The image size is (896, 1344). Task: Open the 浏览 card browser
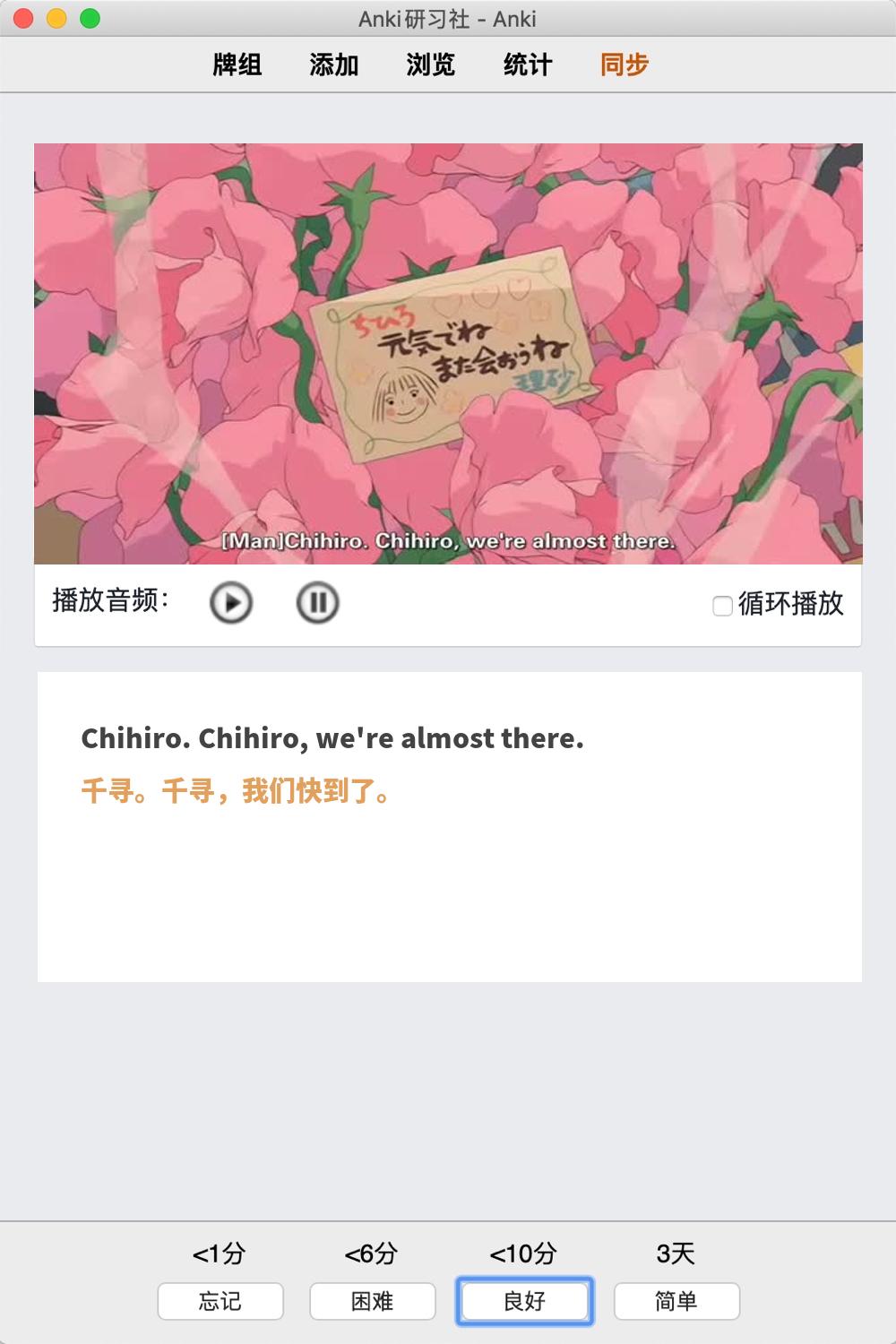(x=431, y=65)
